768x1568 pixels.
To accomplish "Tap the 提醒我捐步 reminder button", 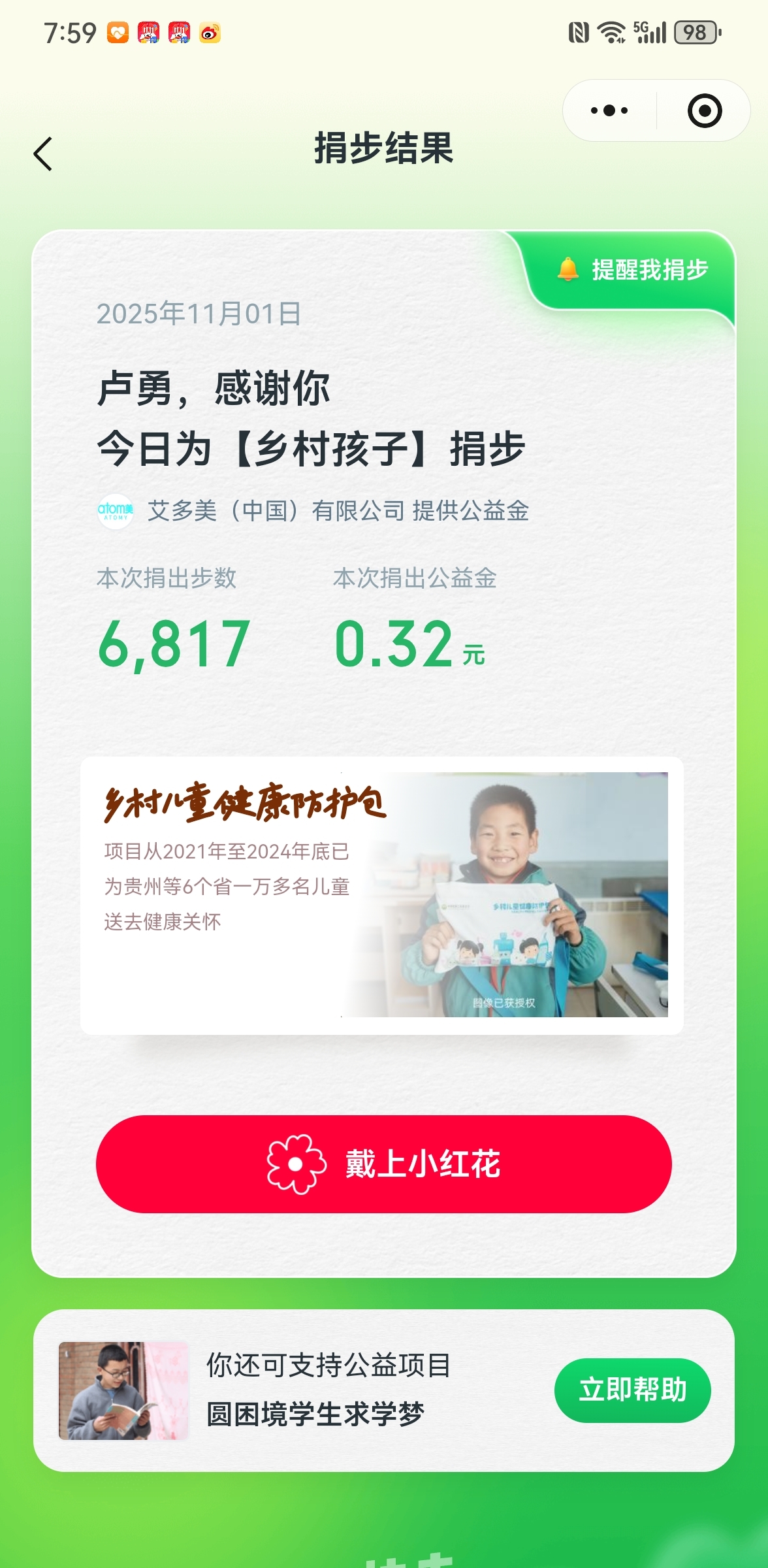I will tap(633, 270).
